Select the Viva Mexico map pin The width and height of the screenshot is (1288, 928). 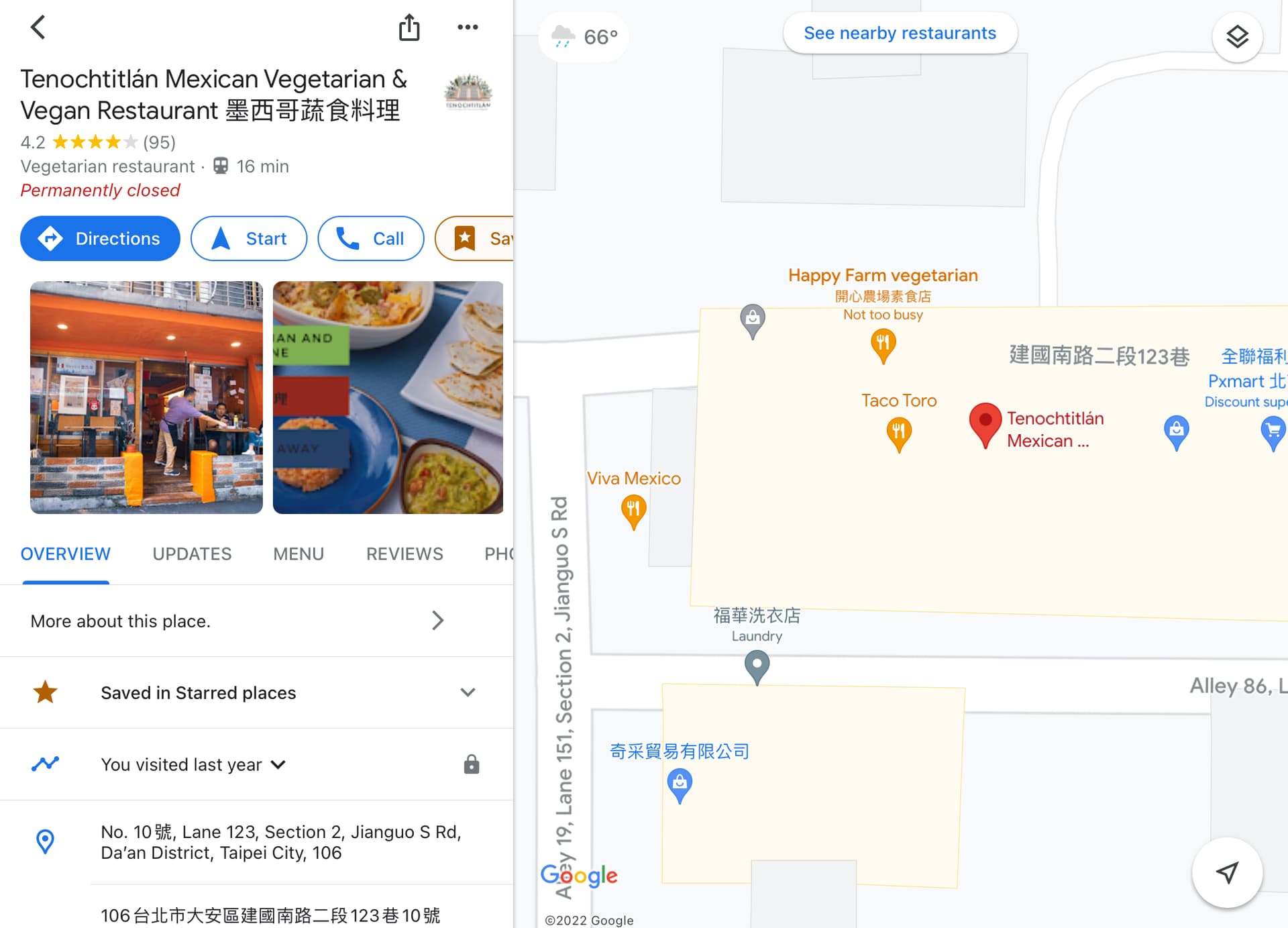pyautogui.click(x=633, y=510)
